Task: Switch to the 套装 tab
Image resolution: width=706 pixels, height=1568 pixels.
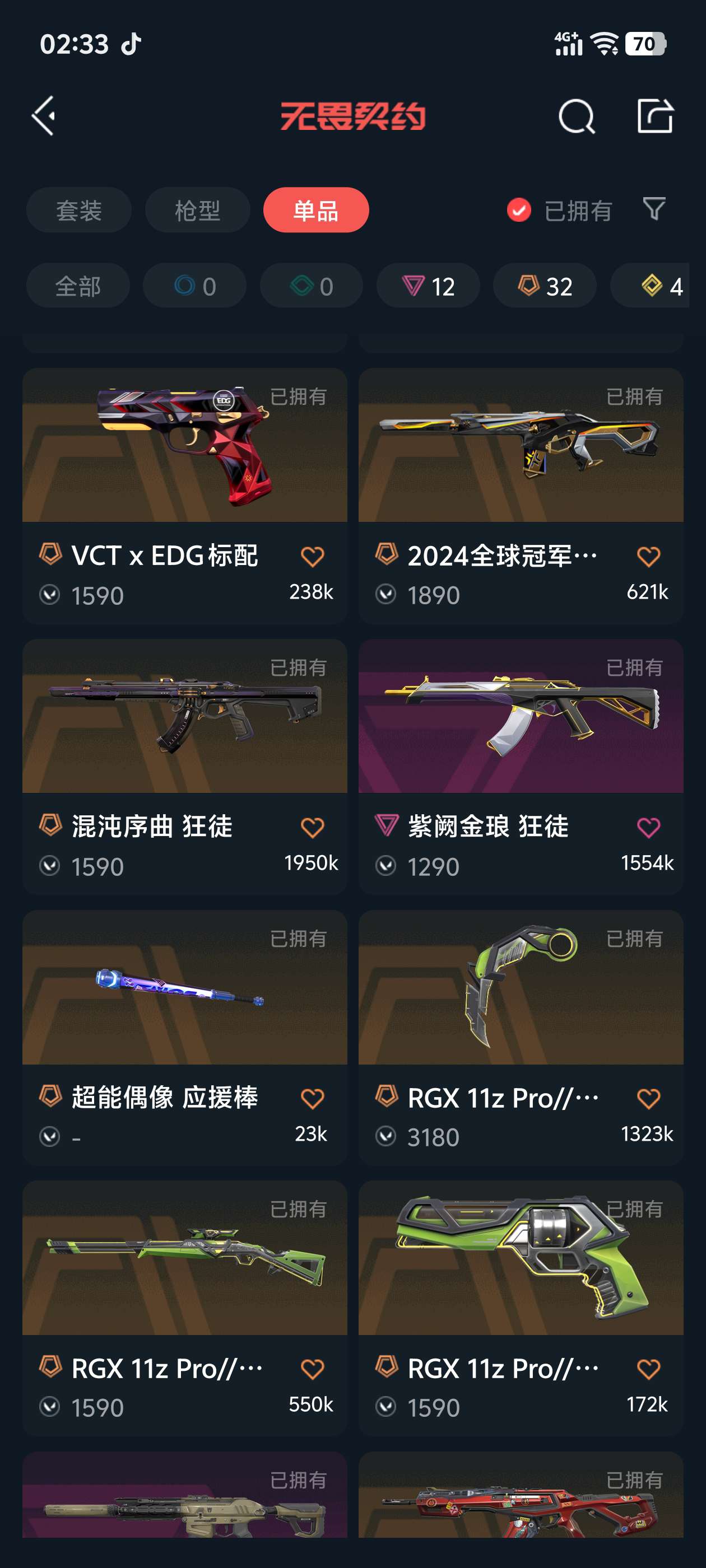Action: (78, 211)
